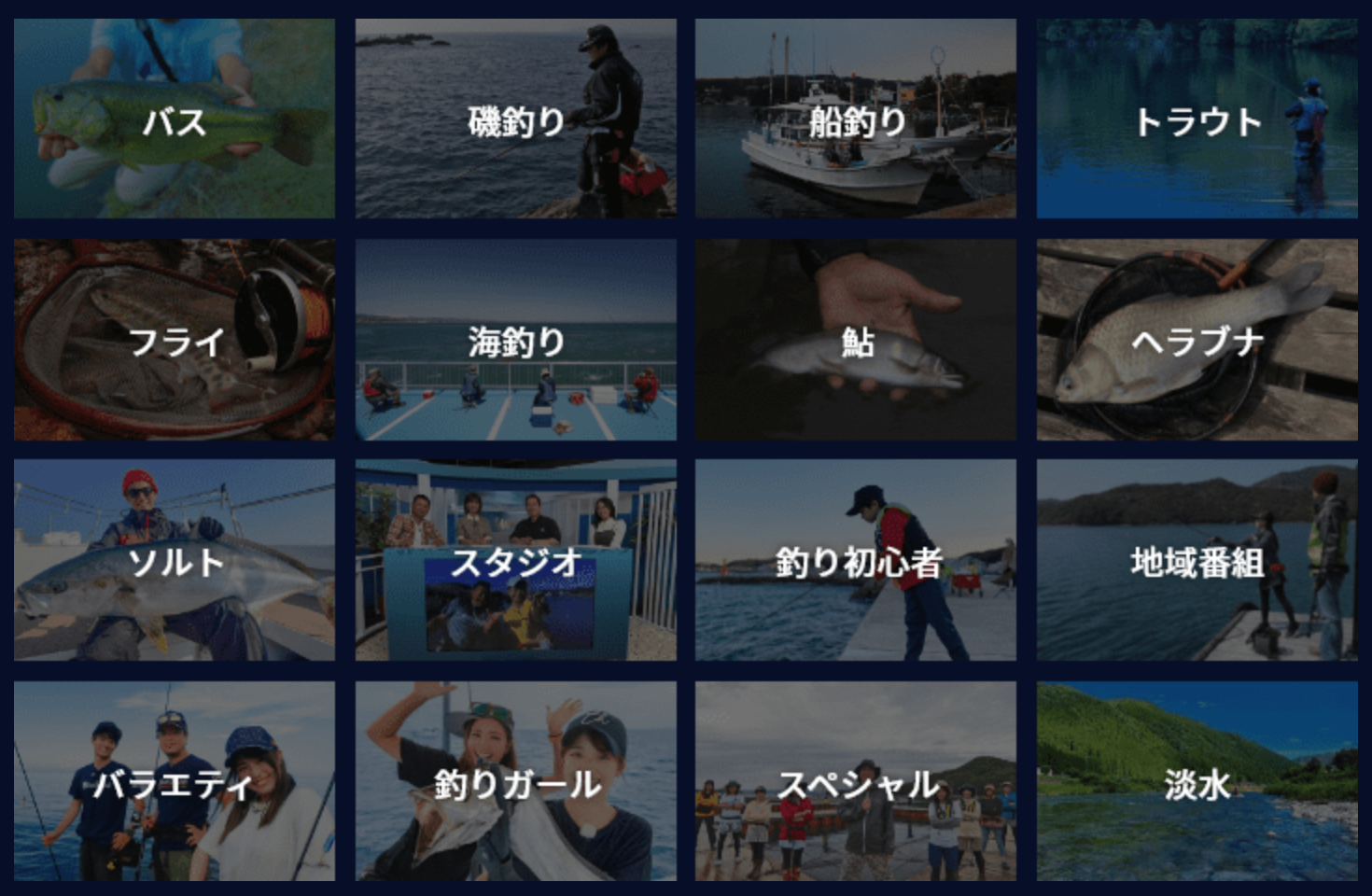
Task: Choose the トラウト category
Action: coord(1197,119)
